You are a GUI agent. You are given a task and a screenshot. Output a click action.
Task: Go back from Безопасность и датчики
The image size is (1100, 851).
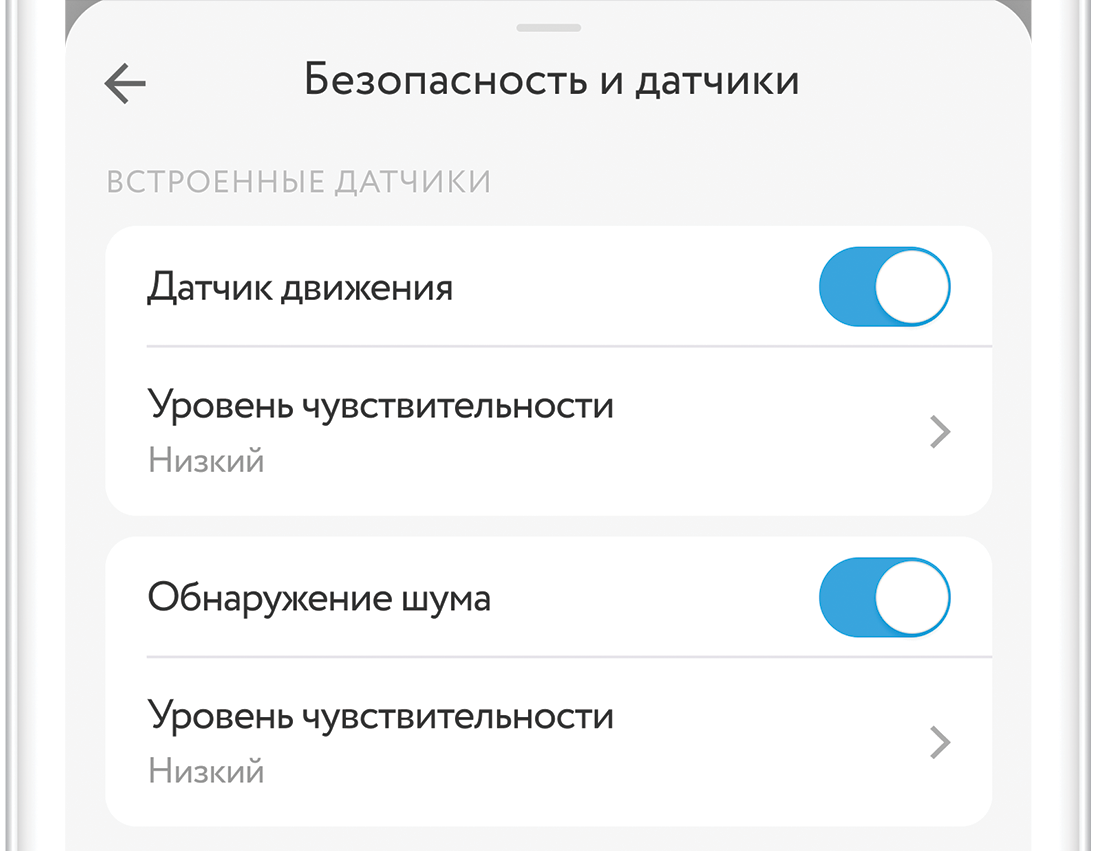tap(125, 83)
